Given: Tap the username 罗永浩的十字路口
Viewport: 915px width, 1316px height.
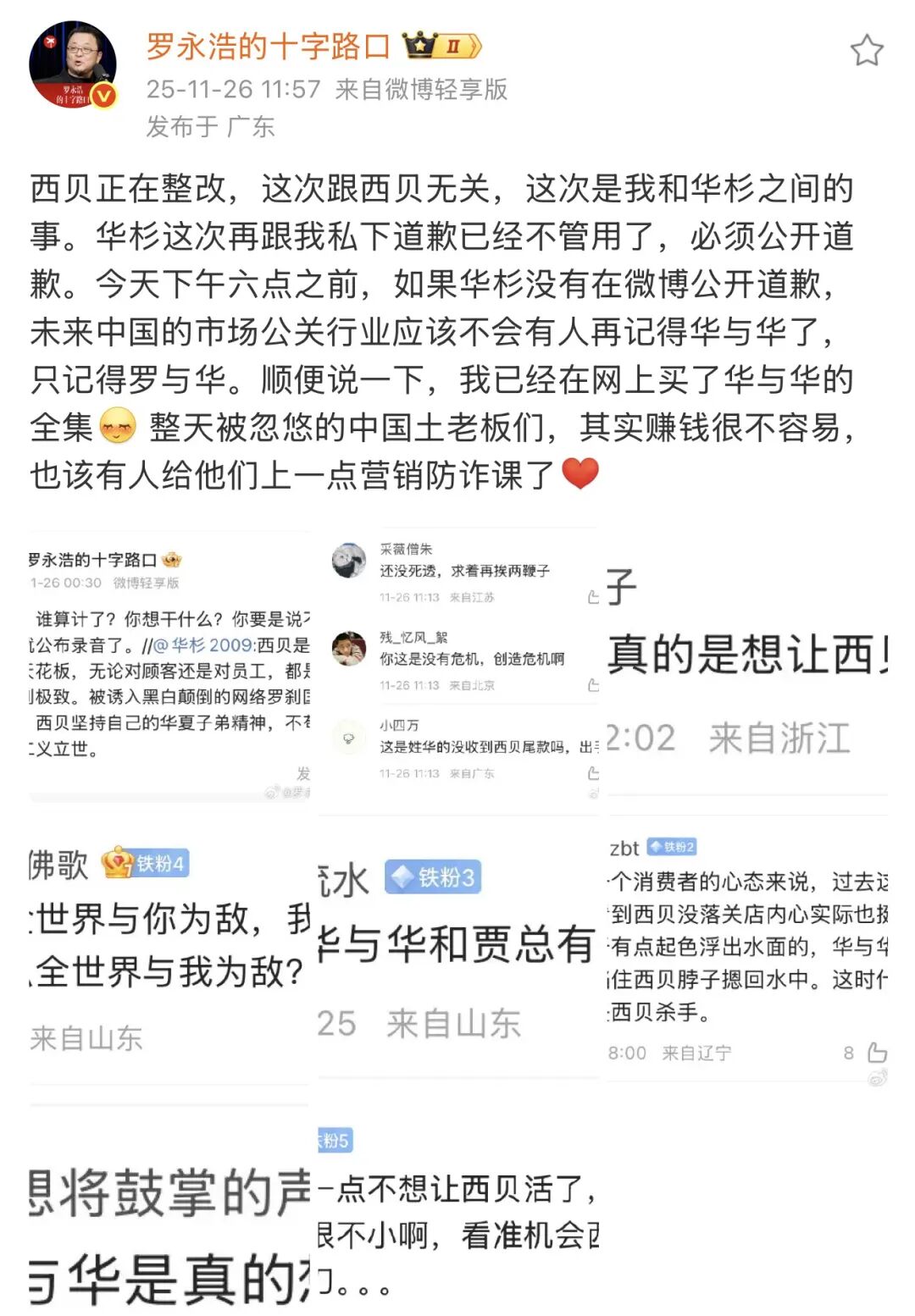Looking at the screenshot, I should click(268, 47).
